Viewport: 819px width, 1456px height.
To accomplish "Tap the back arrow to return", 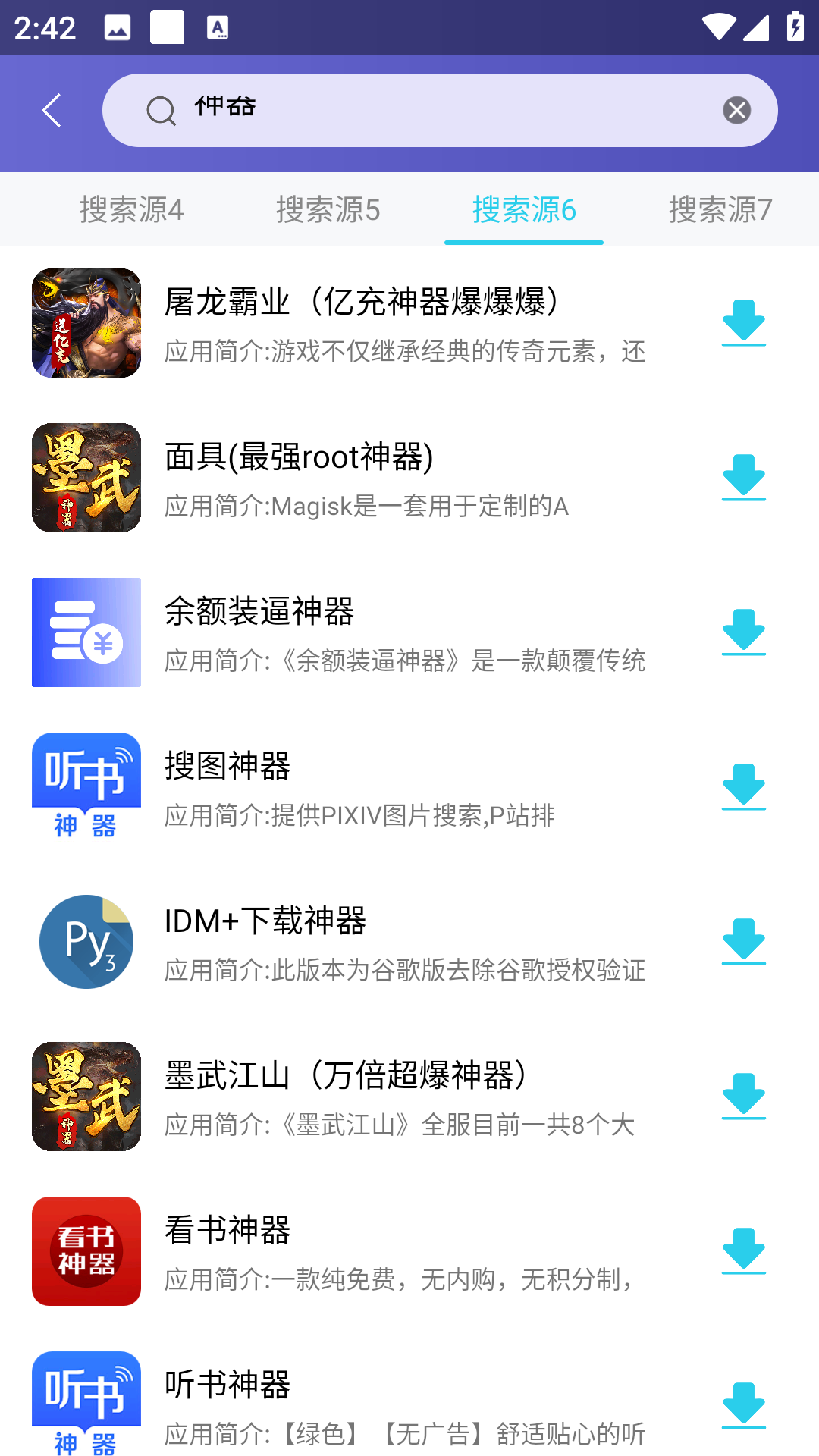I will click(x=51, y=110).
